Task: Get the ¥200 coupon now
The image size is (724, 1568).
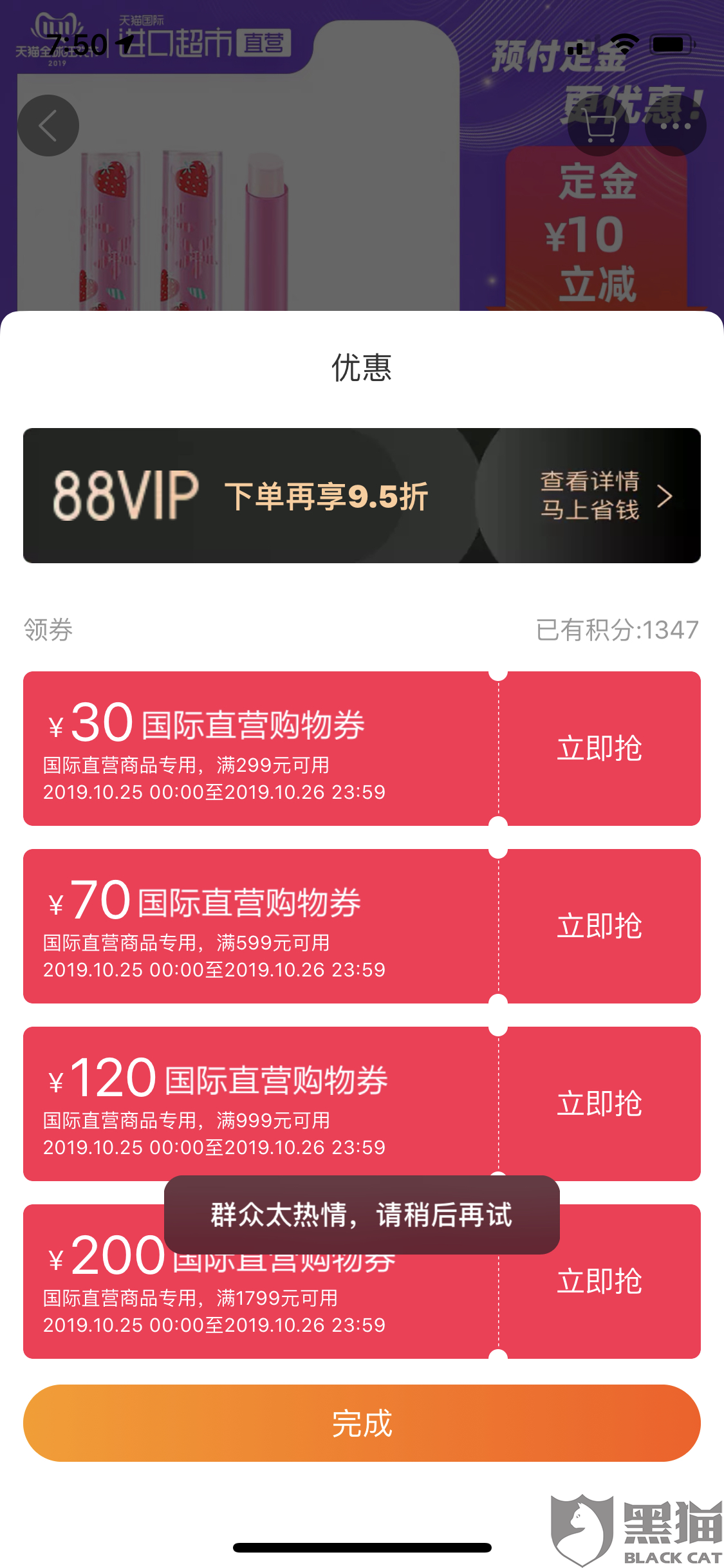Action: point(599,1282)
